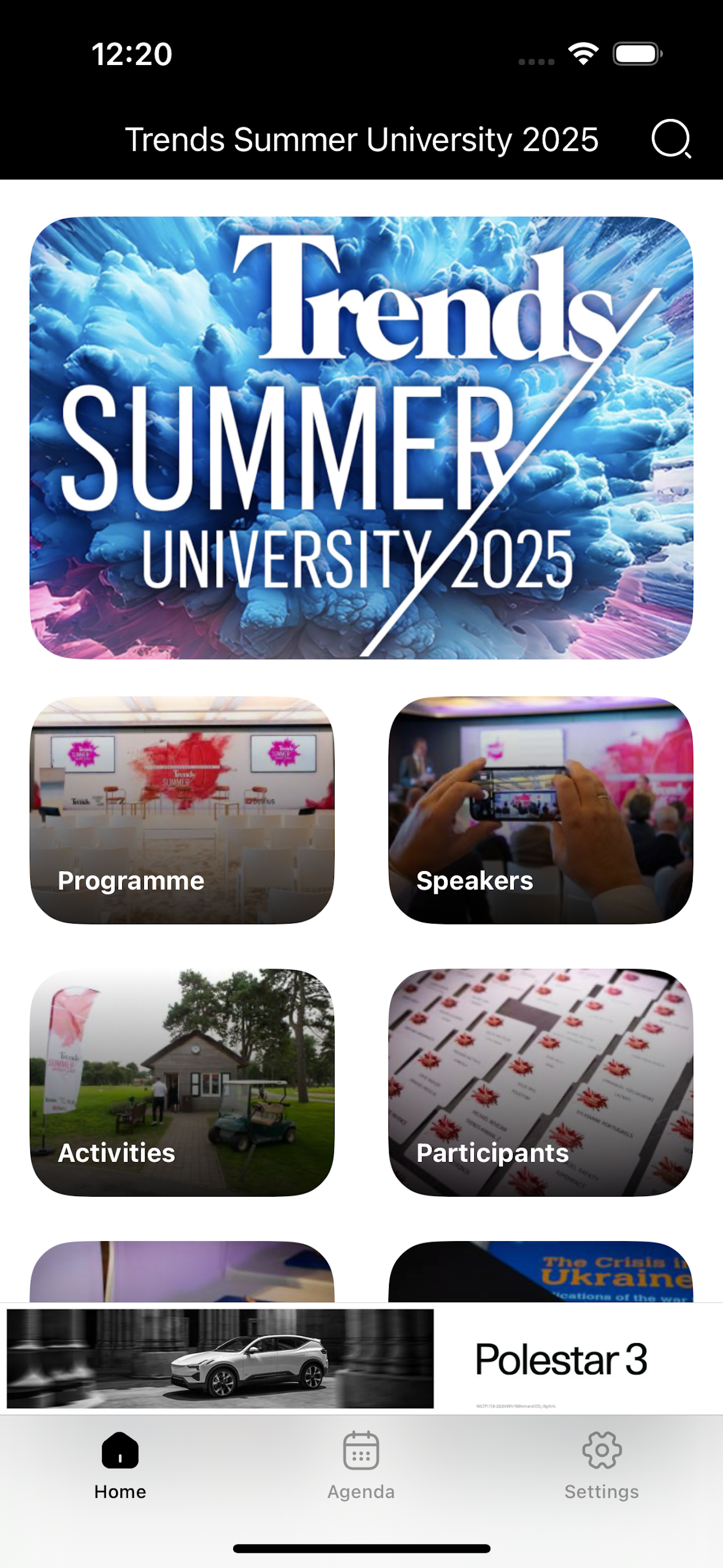This screenshot has height=1568, width=723.
Task: Open the Polestar 3 ad banner
Action: [x=361, y=1359]
